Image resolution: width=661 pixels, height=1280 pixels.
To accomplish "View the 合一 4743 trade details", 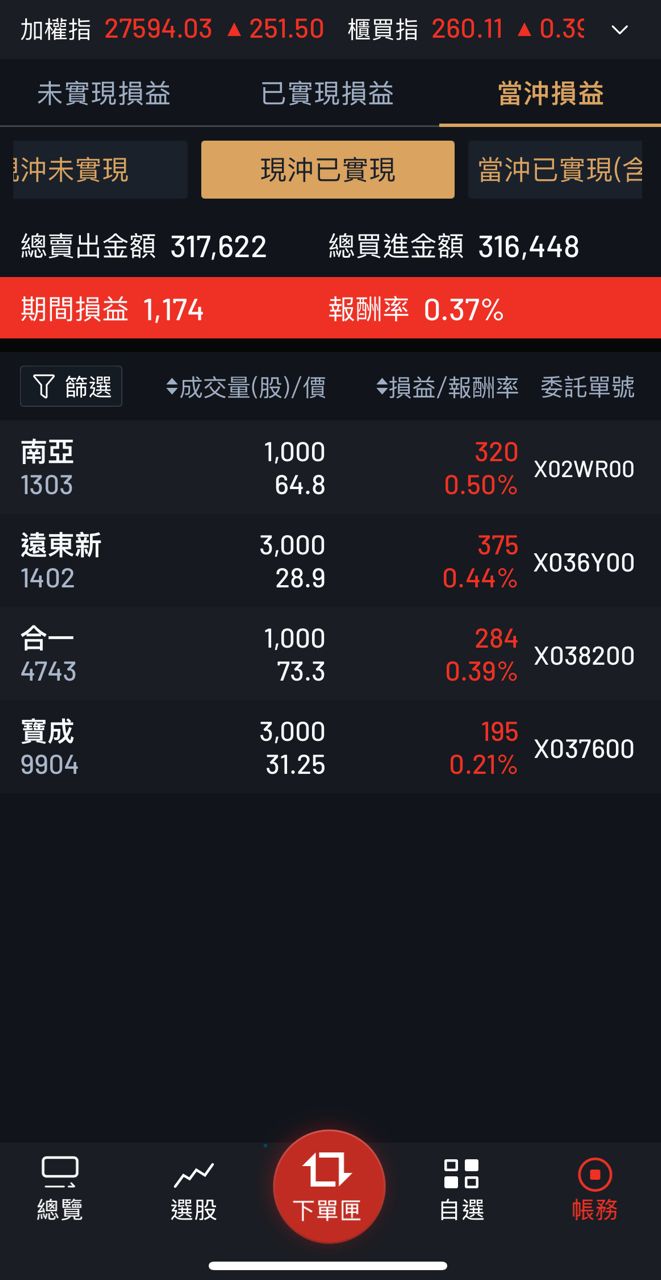I will [x=330, y=654].
